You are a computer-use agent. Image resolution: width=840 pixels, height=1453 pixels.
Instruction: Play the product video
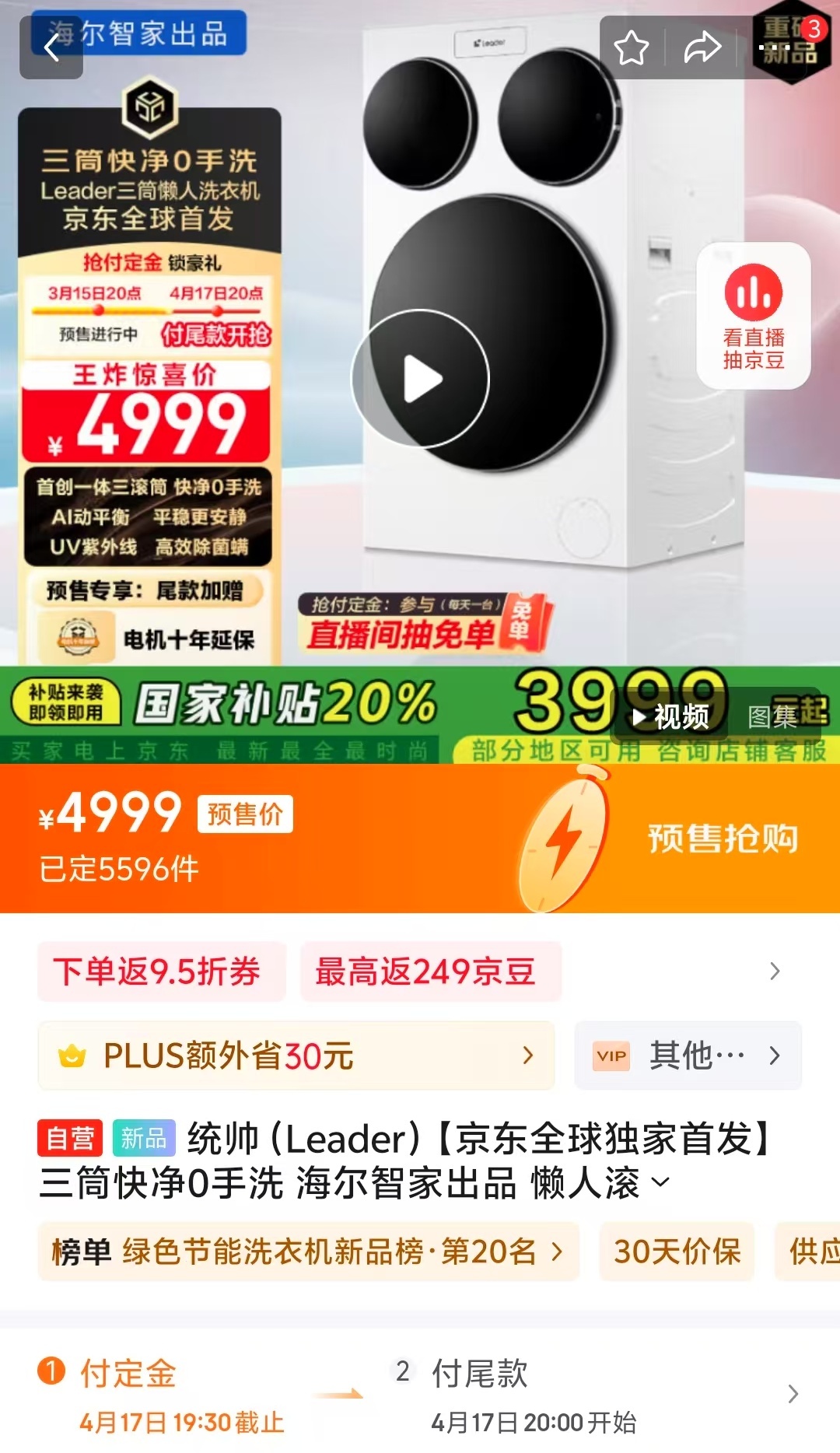421,379
